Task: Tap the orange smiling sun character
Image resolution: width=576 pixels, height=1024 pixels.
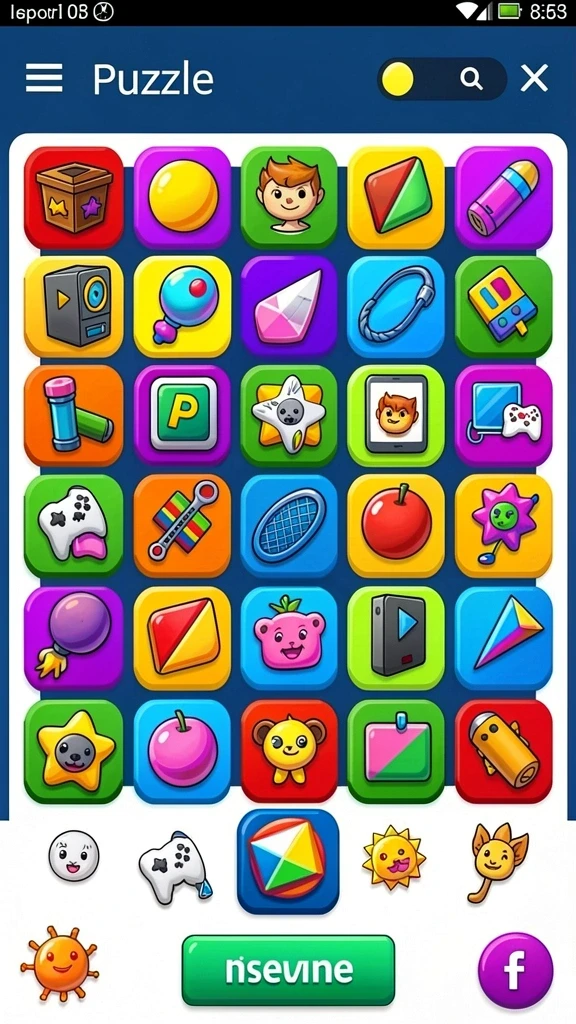Action: click(59, 965)
